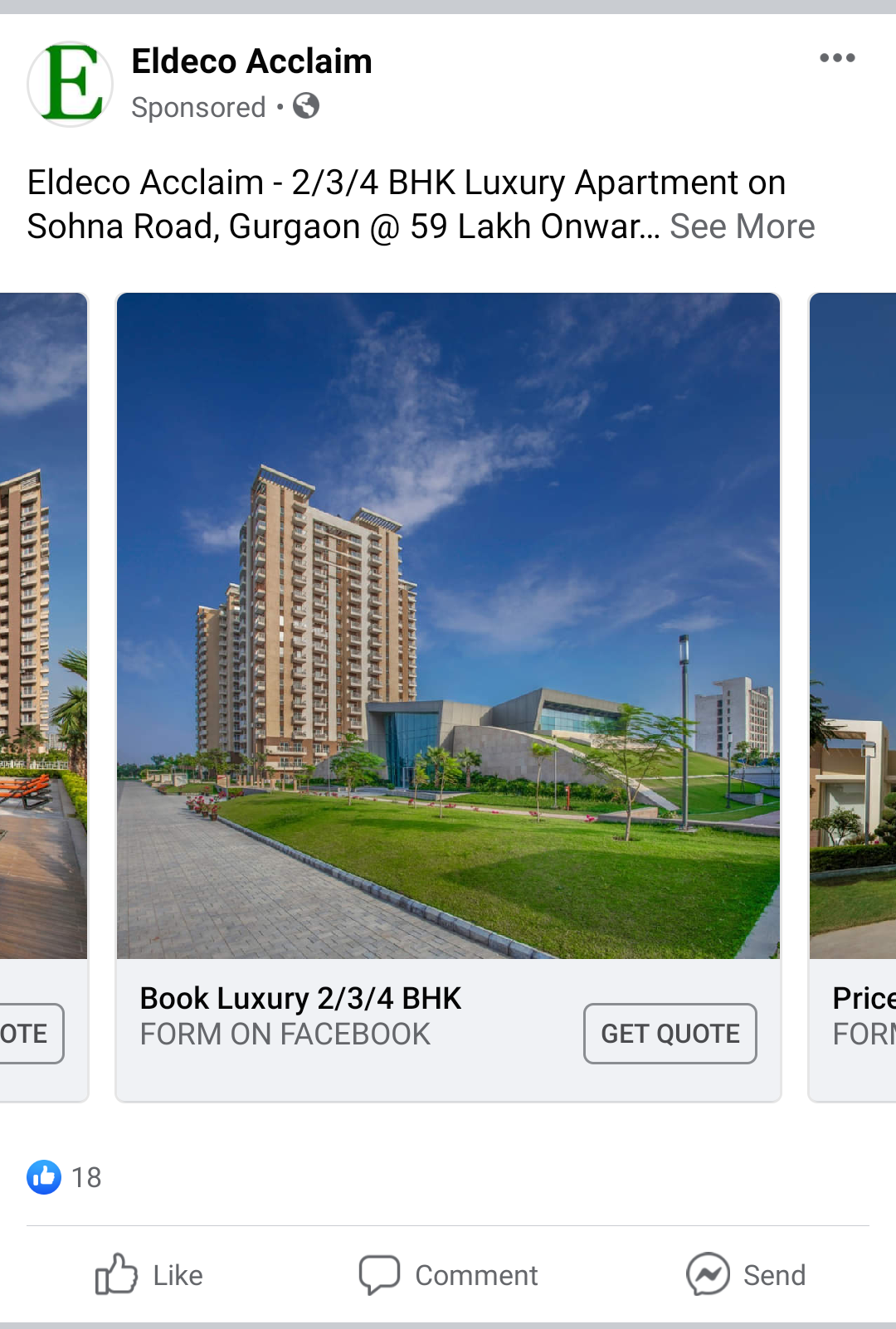View the 18 reactions on the post
The width and height of the screenshot is (896, 1329).
pos(65,1177)
